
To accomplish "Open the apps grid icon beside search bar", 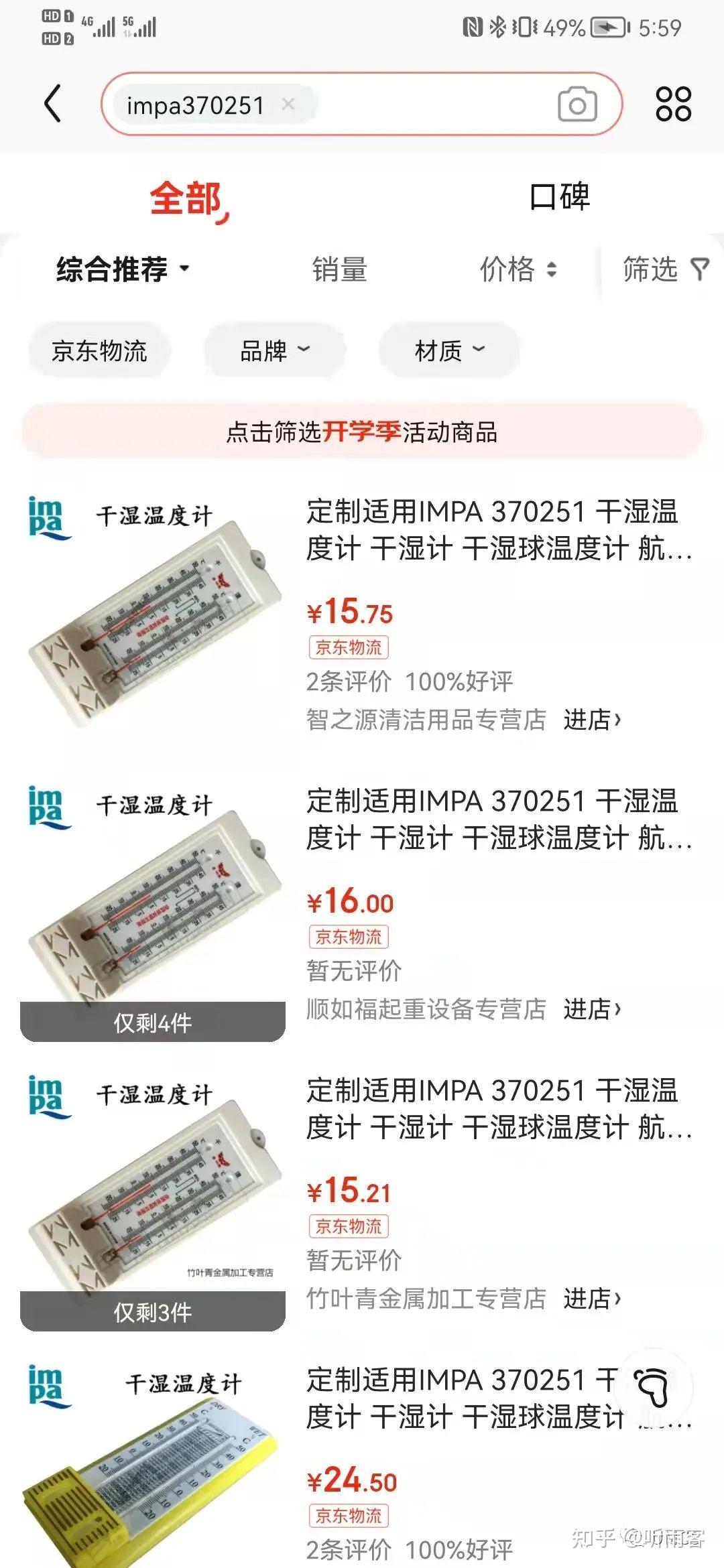I will (672, 105).
